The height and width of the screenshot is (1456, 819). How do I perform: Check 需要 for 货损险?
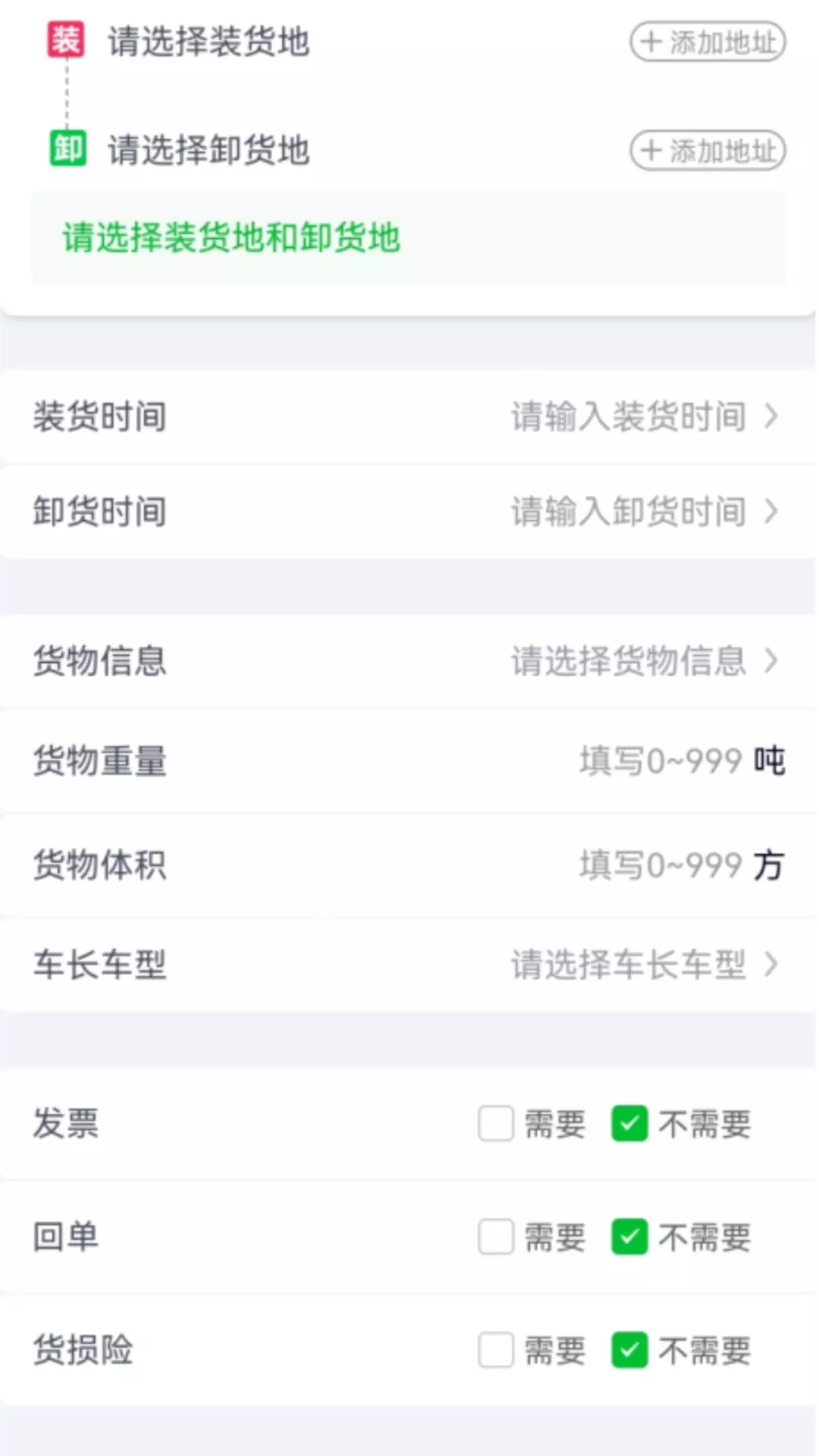pos(496,1350)
